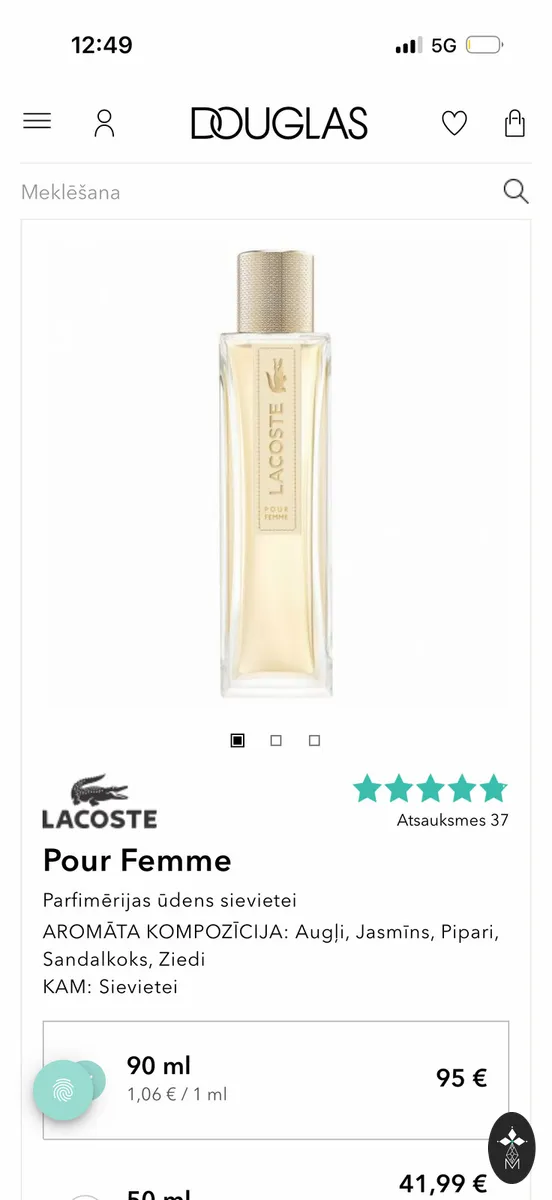552x1200 pixels.
Task: Jump to the third product image dot
Action: click(314, 740)
